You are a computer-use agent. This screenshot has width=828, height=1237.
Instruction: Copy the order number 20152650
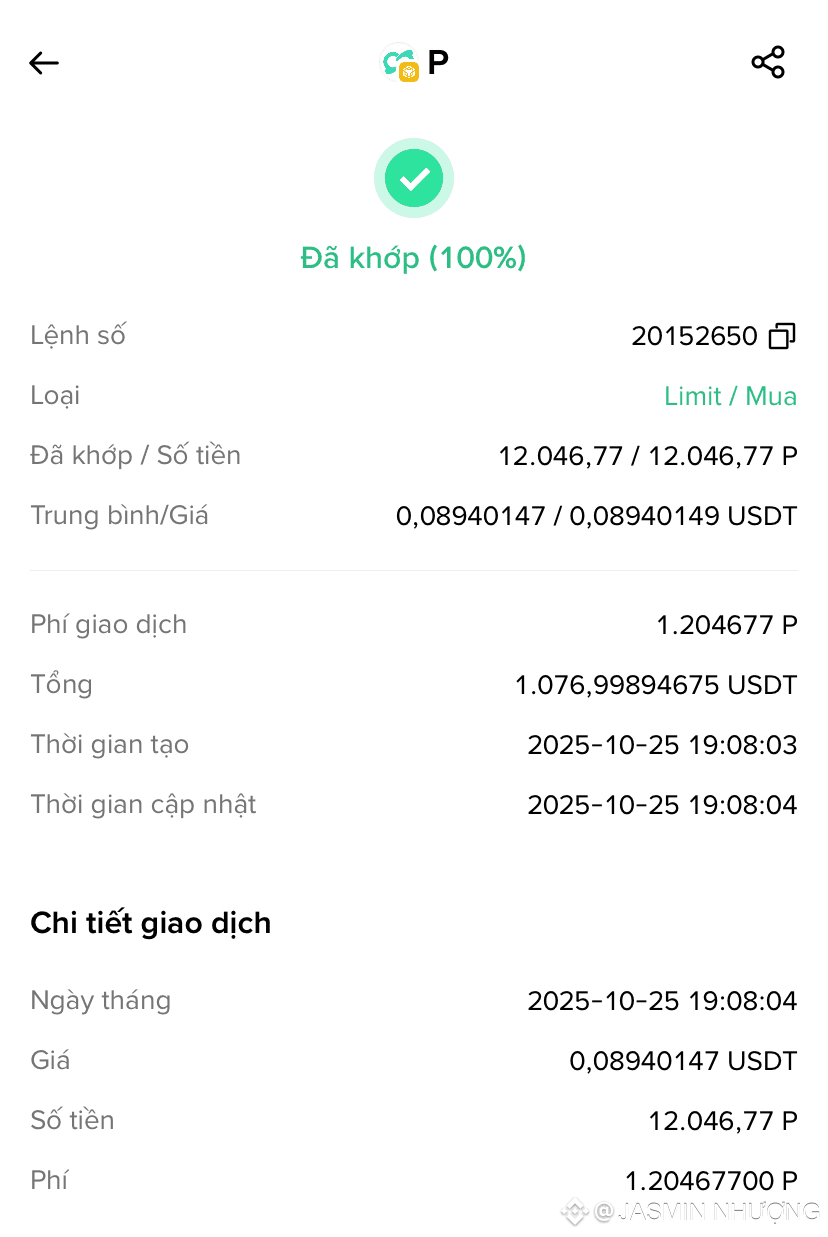(x=782, y=336)
